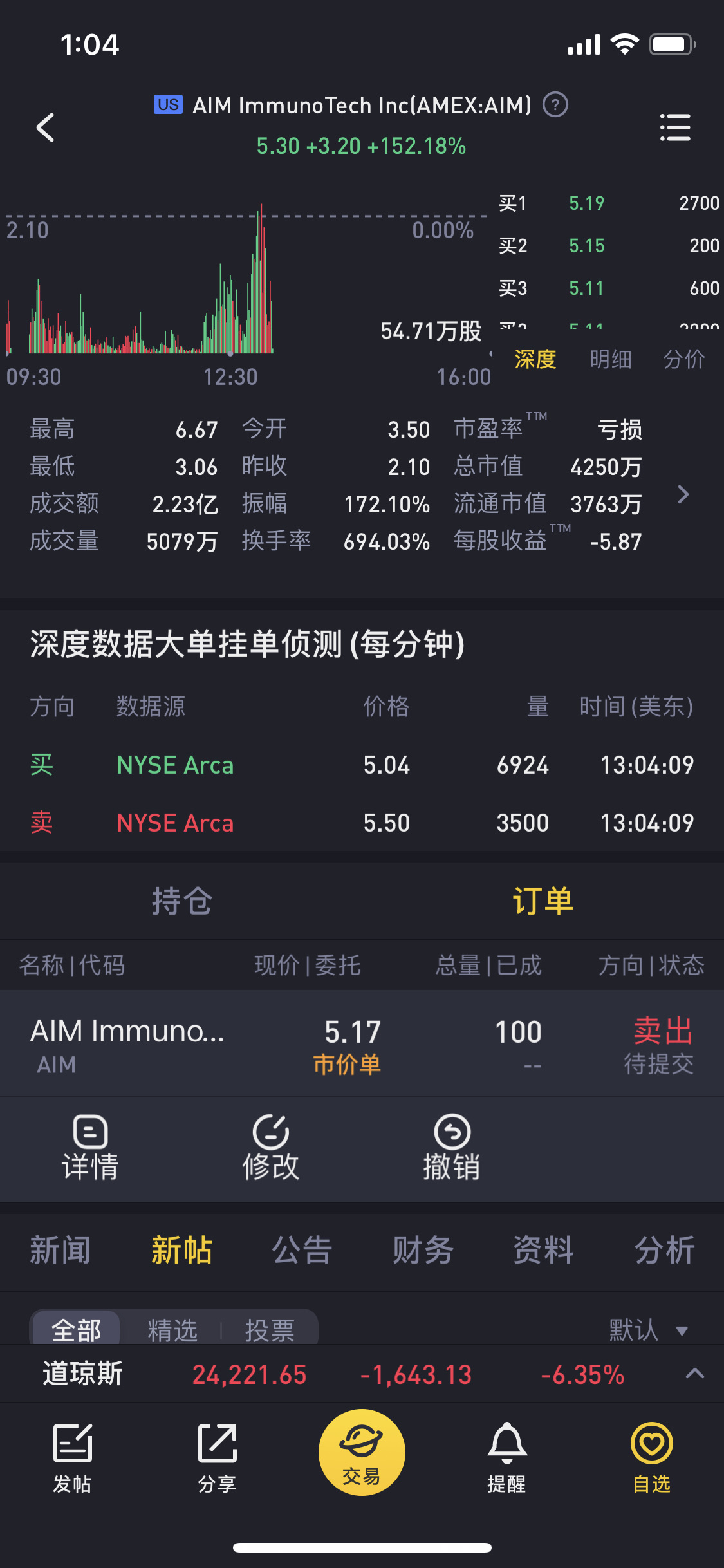Set a price alert via 提醒
The image size is (724, 1568).
click(506, 1457)
